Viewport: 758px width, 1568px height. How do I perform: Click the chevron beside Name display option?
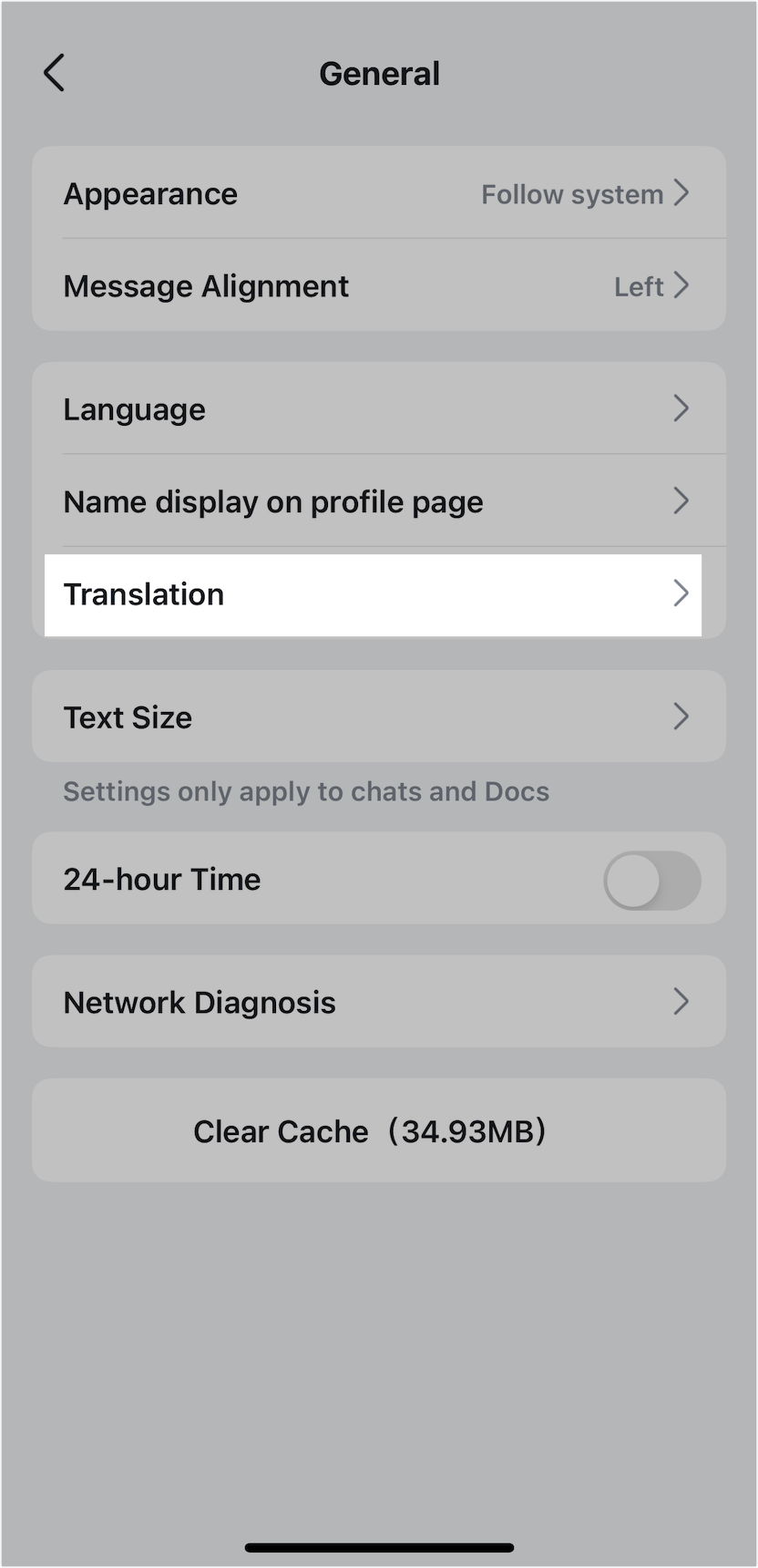coord(681,500)
